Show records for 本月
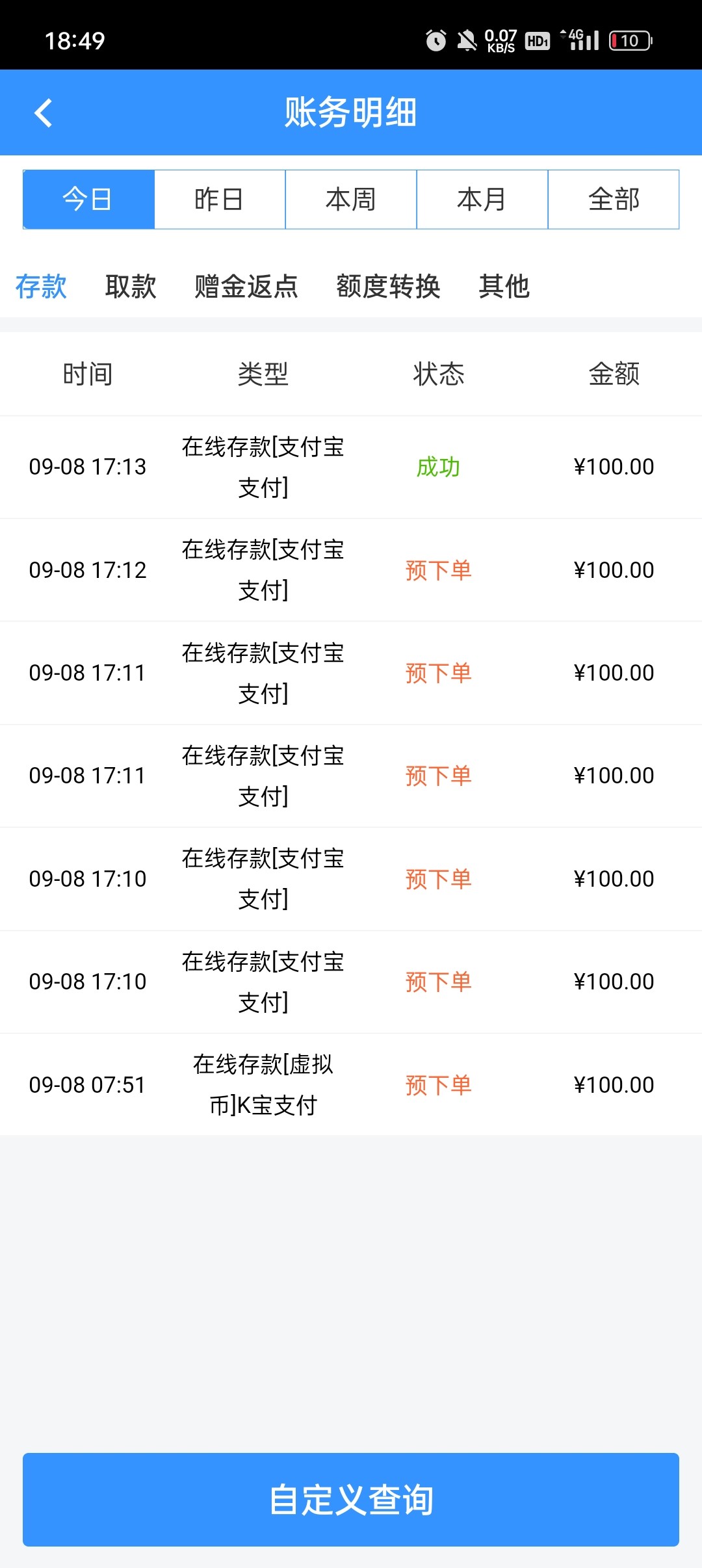The width and height of the screenshot is (702, 1568). click(482, 200)
